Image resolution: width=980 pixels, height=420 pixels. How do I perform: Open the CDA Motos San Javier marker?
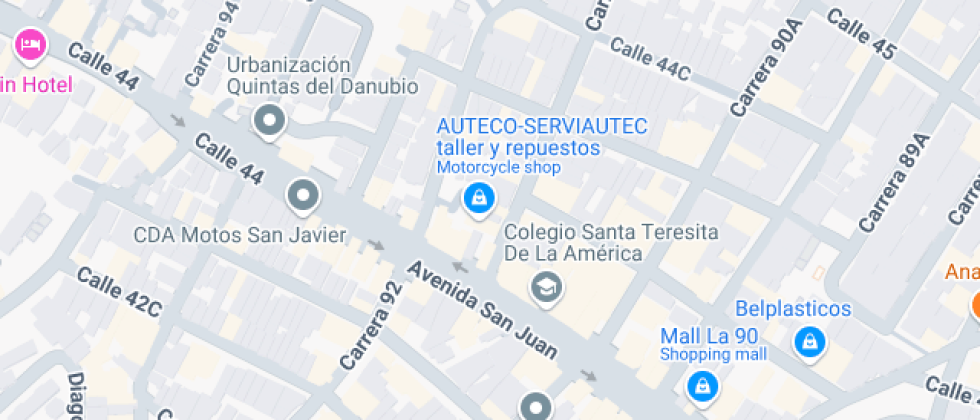302,196
